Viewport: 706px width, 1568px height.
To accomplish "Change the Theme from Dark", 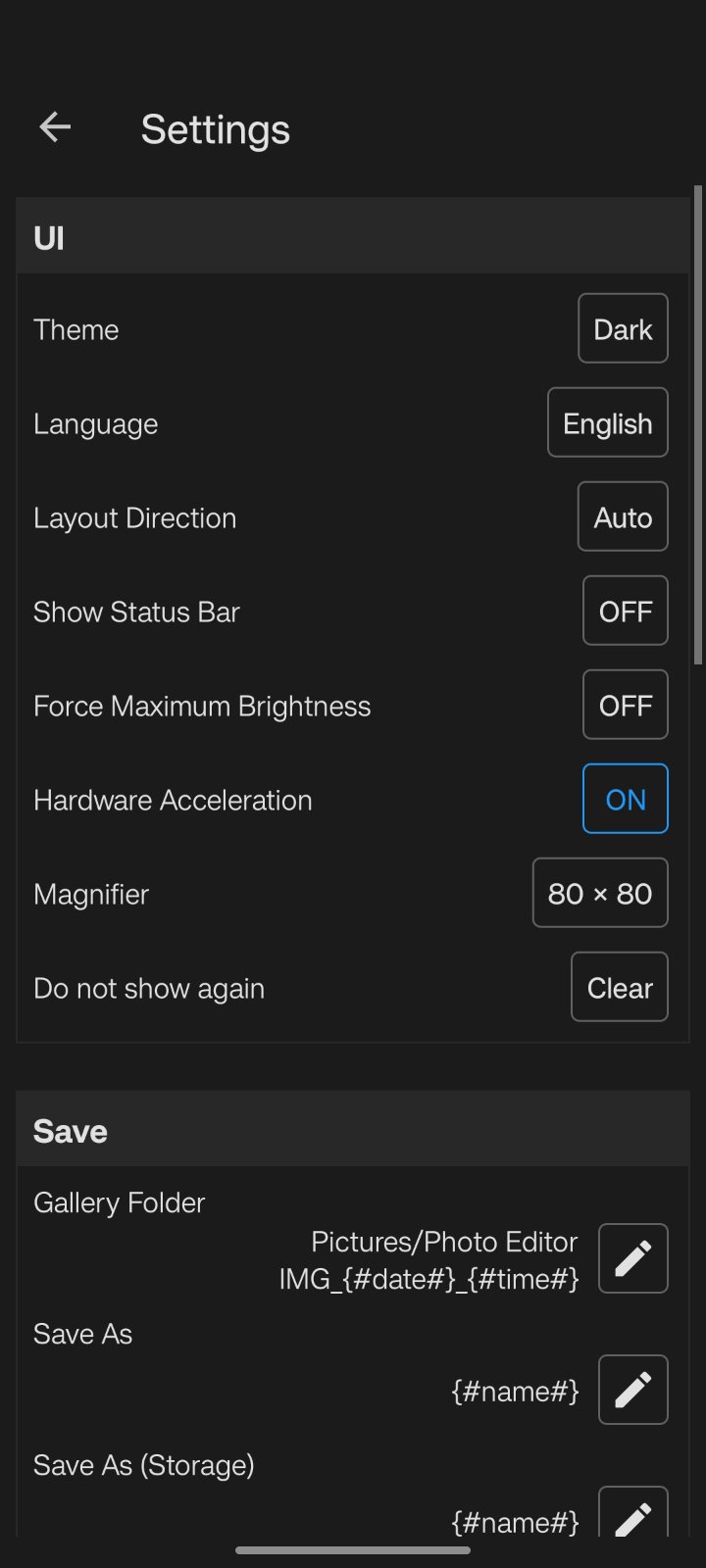I will click(623, 329).
